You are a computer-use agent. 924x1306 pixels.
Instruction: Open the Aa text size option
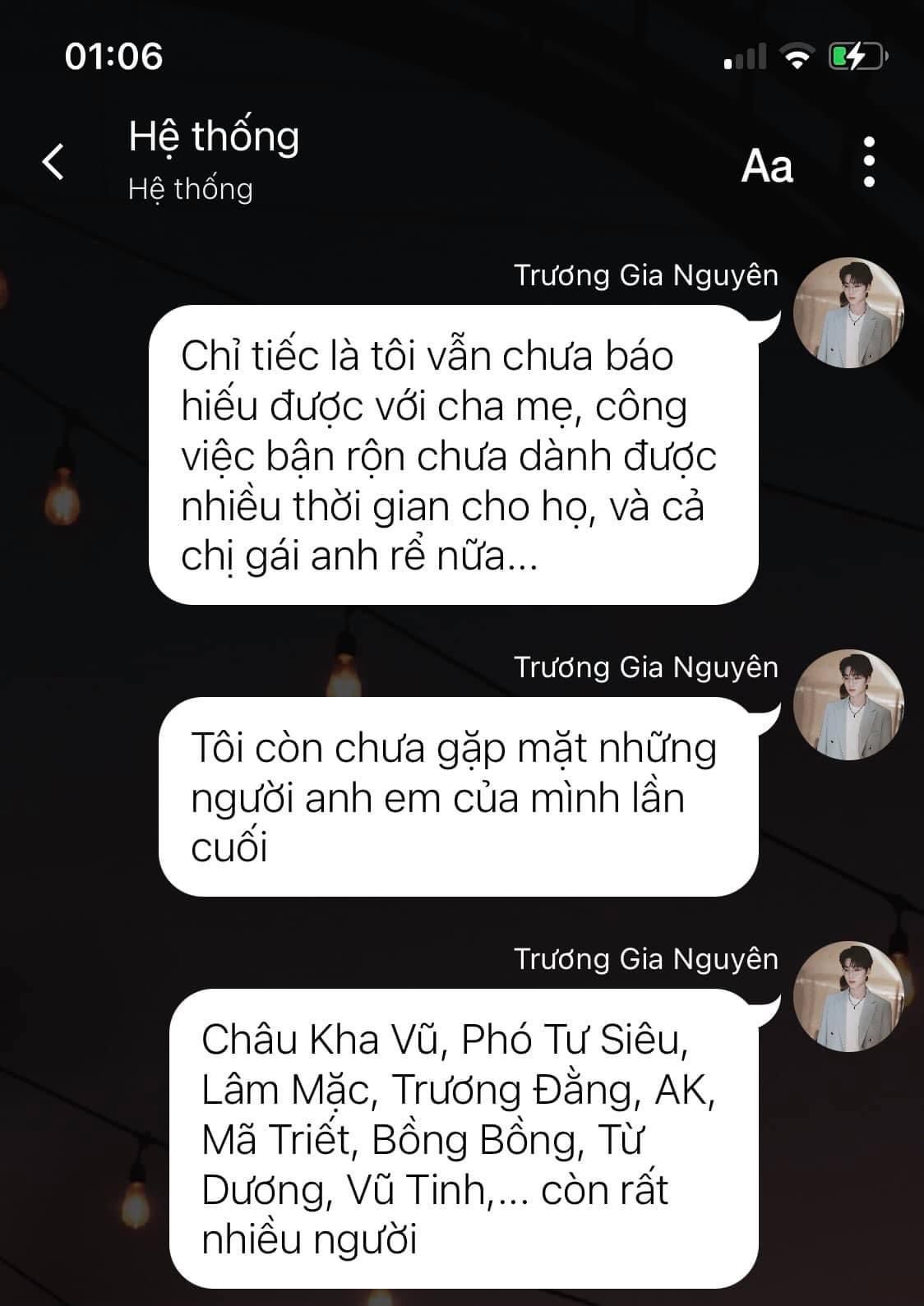click(x=767, y=165)
